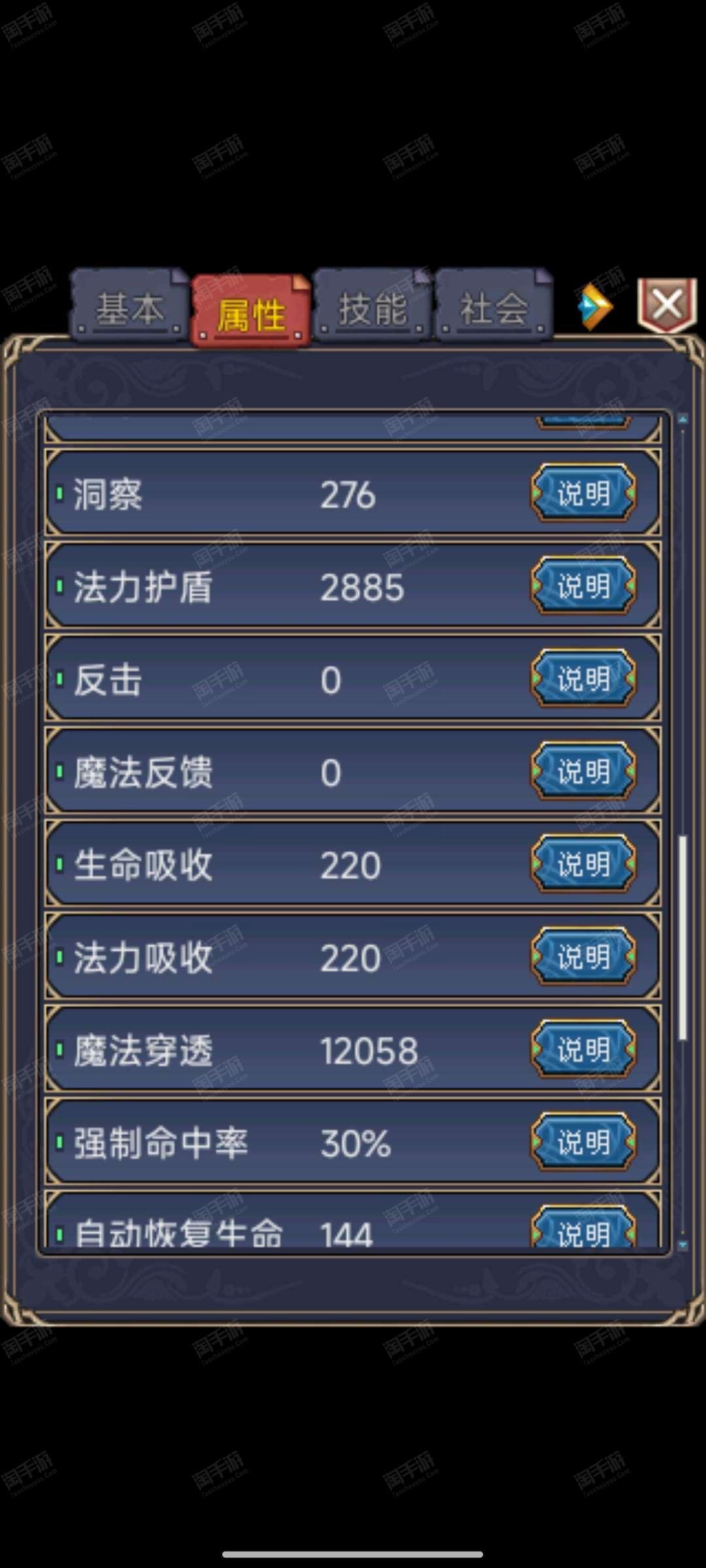Tap 说明 beside 生命吸收
Screen dimensions: 706x1568
click(583, 864)
